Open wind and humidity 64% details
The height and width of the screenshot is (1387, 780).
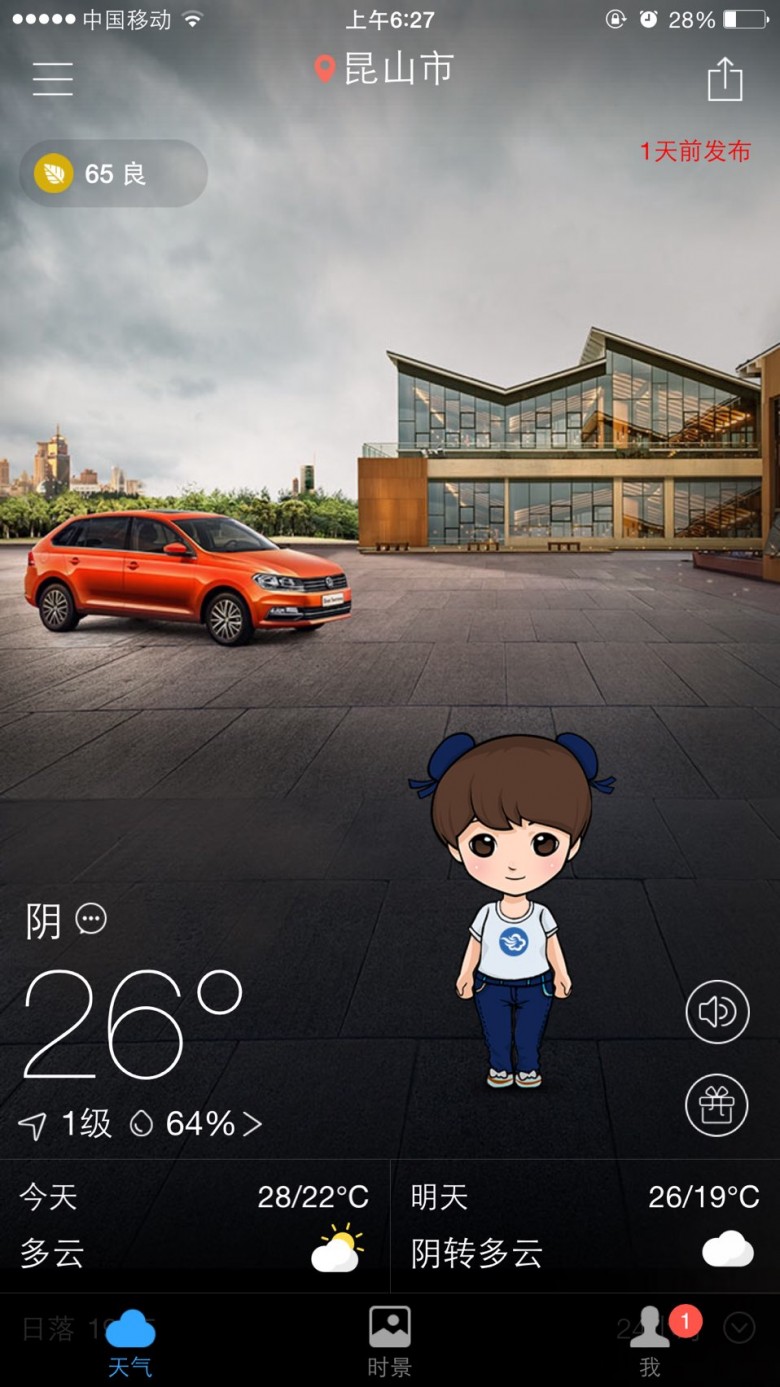coord(140,1124)
